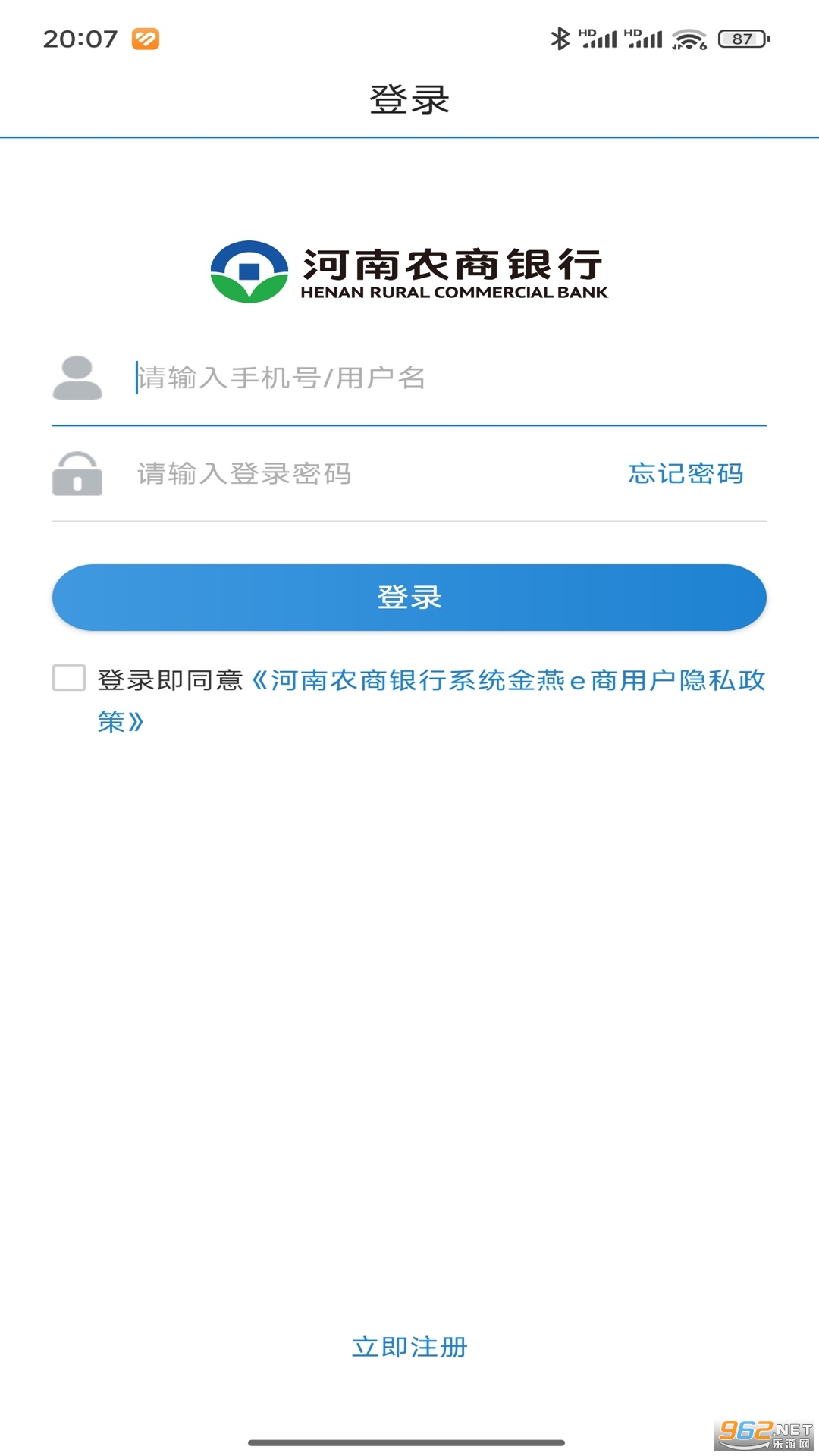The image size is (819, 1456).
Task: Tap the 登录 login button
Action: [x=409, y=598]
